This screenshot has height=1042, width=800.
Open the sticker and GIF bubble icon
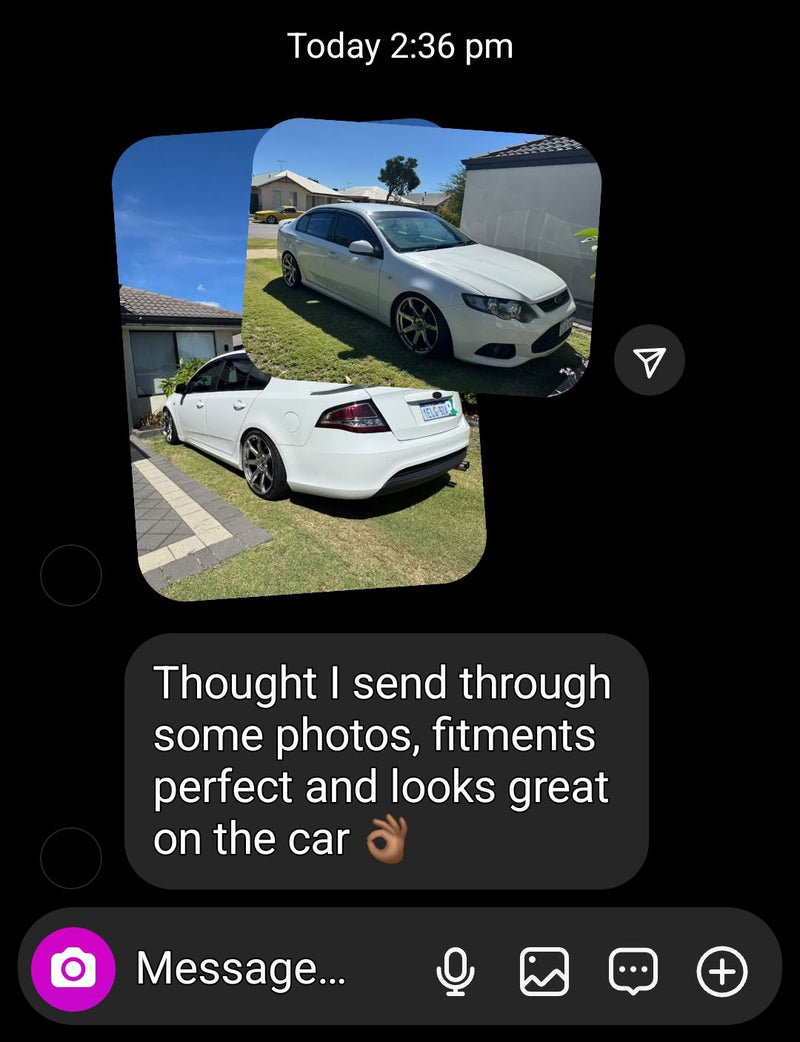point(633,970)
